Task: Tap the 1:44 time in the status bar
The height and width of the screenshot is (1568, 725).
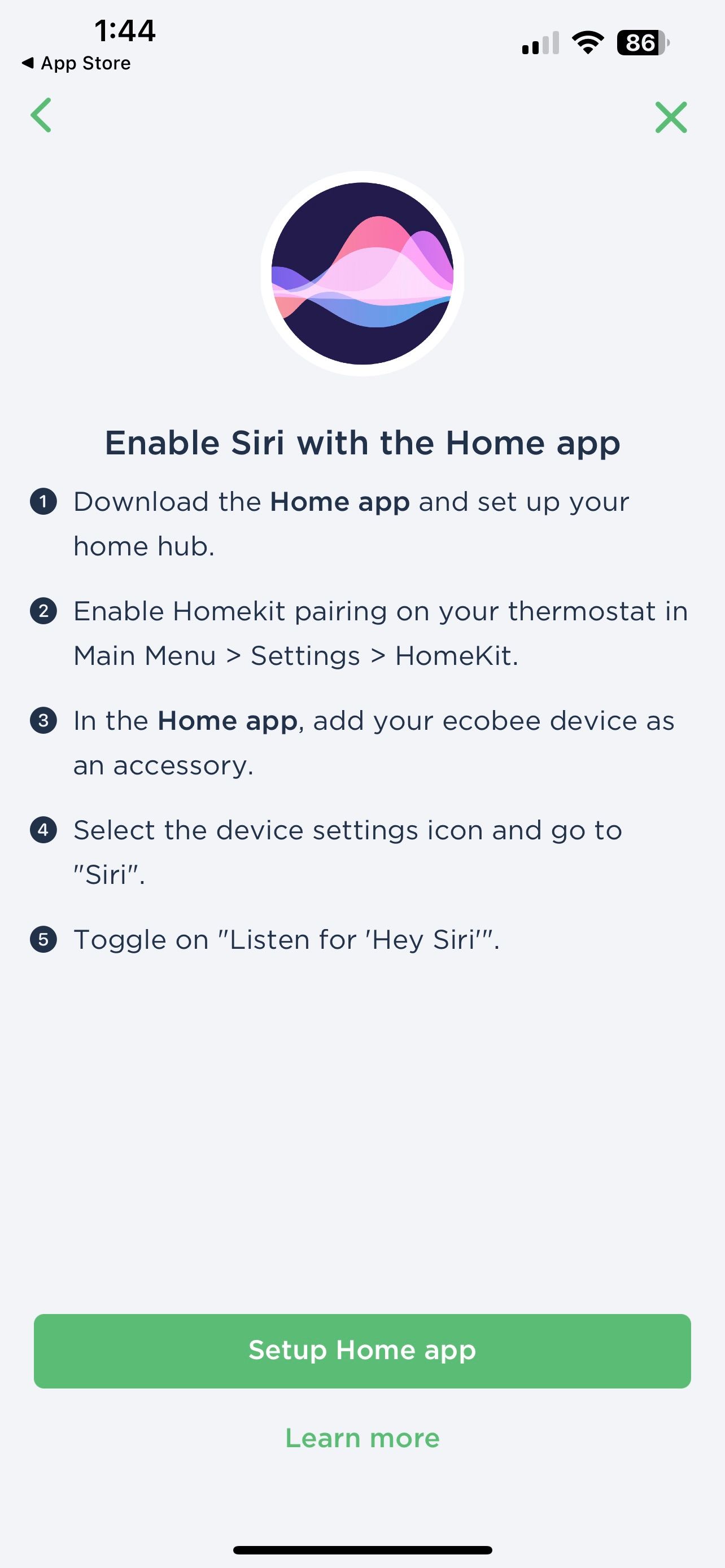Action: pos(124,32)
